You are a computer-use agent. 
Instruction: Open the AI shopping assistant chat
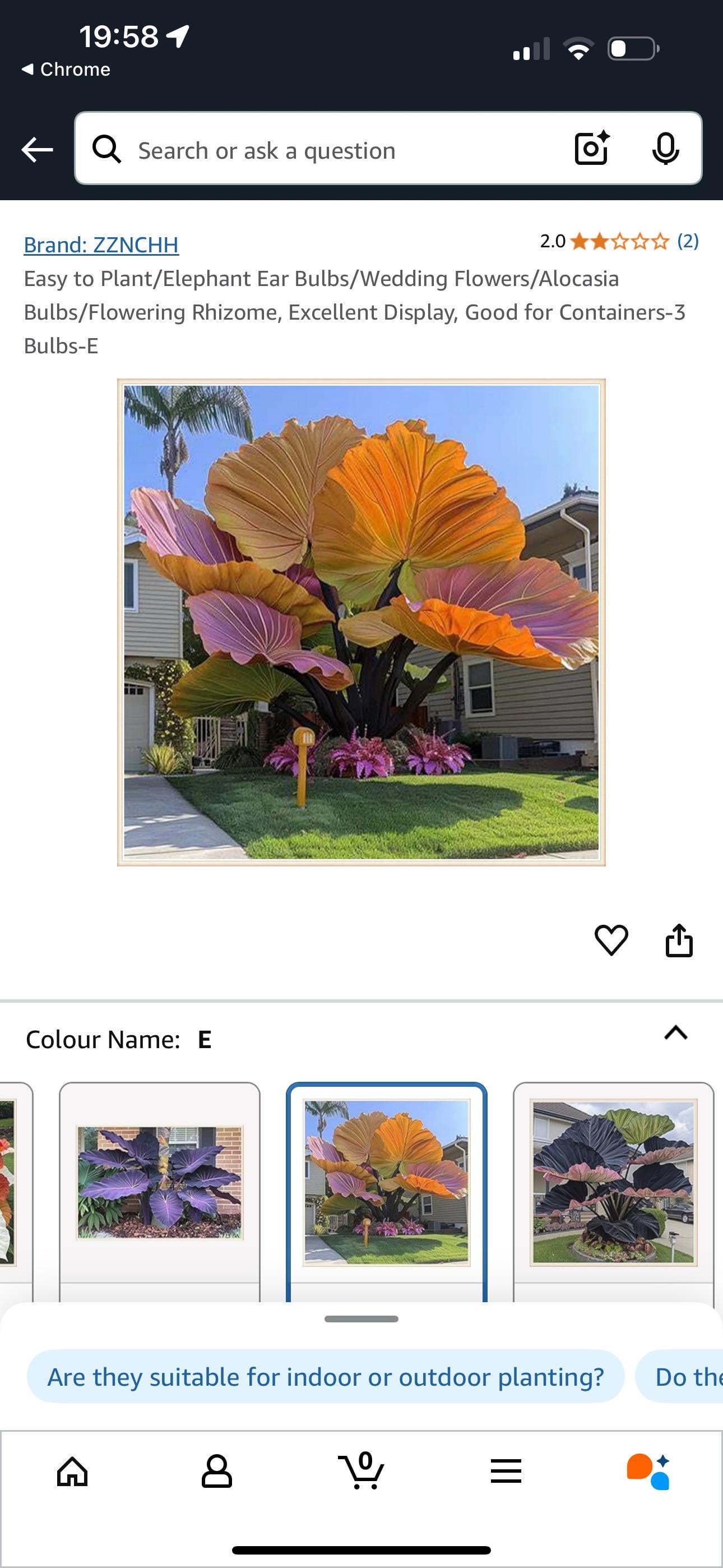tap(649, 1472)
